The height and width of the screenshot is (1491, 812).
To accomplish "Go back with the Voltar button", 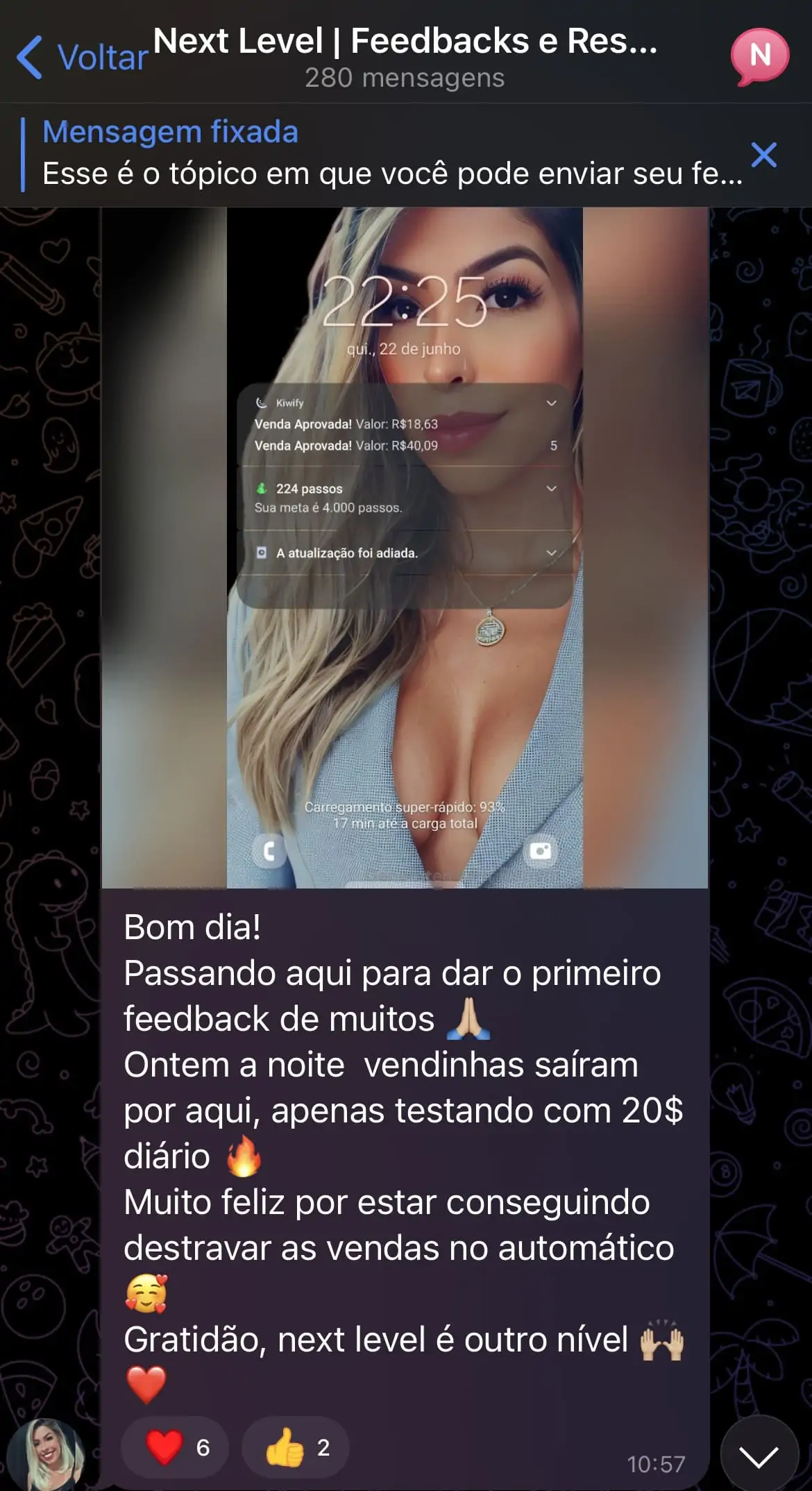I will pyautogui.click(x=83, y=57).
